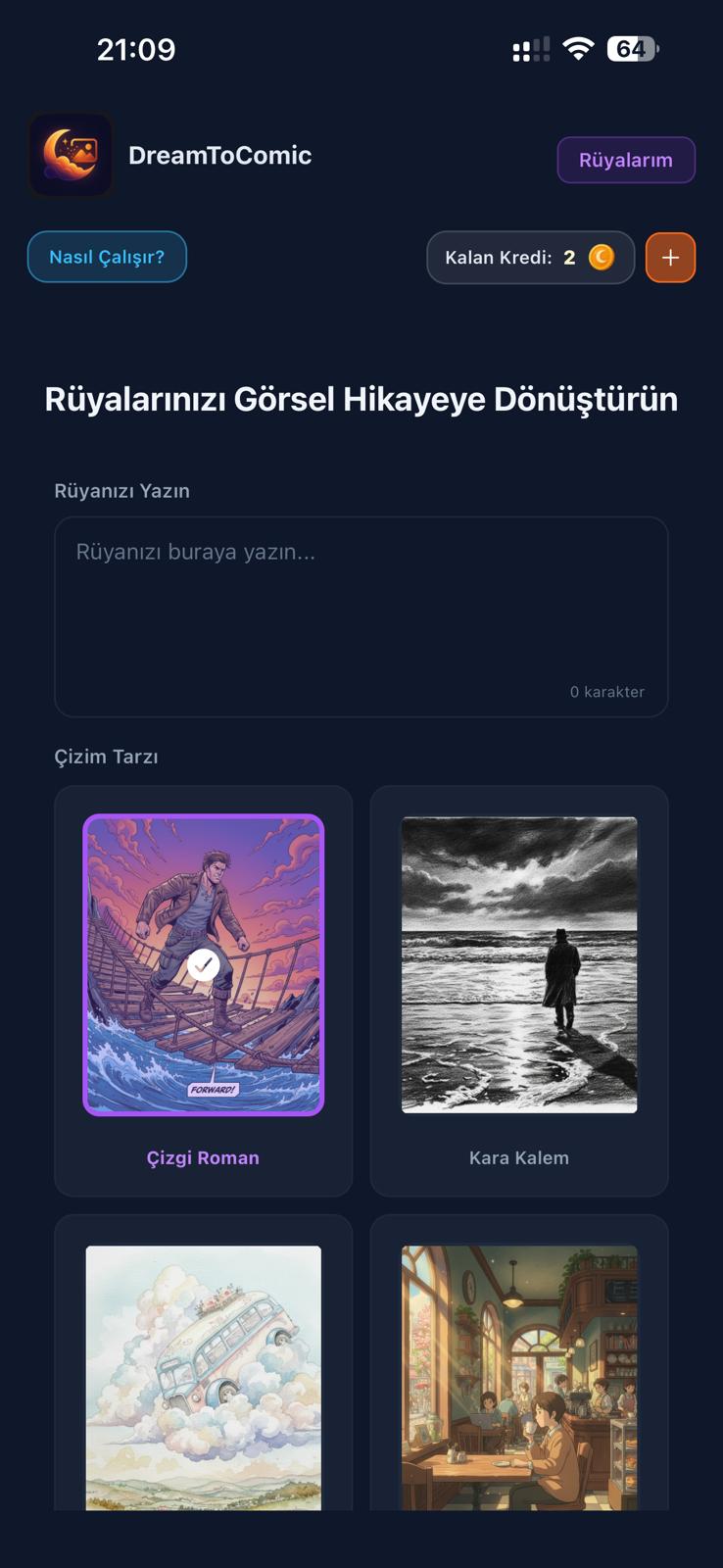723x1568 pixels.
Task: Click the coin icon beside the credit count
Action: [600, 258]
